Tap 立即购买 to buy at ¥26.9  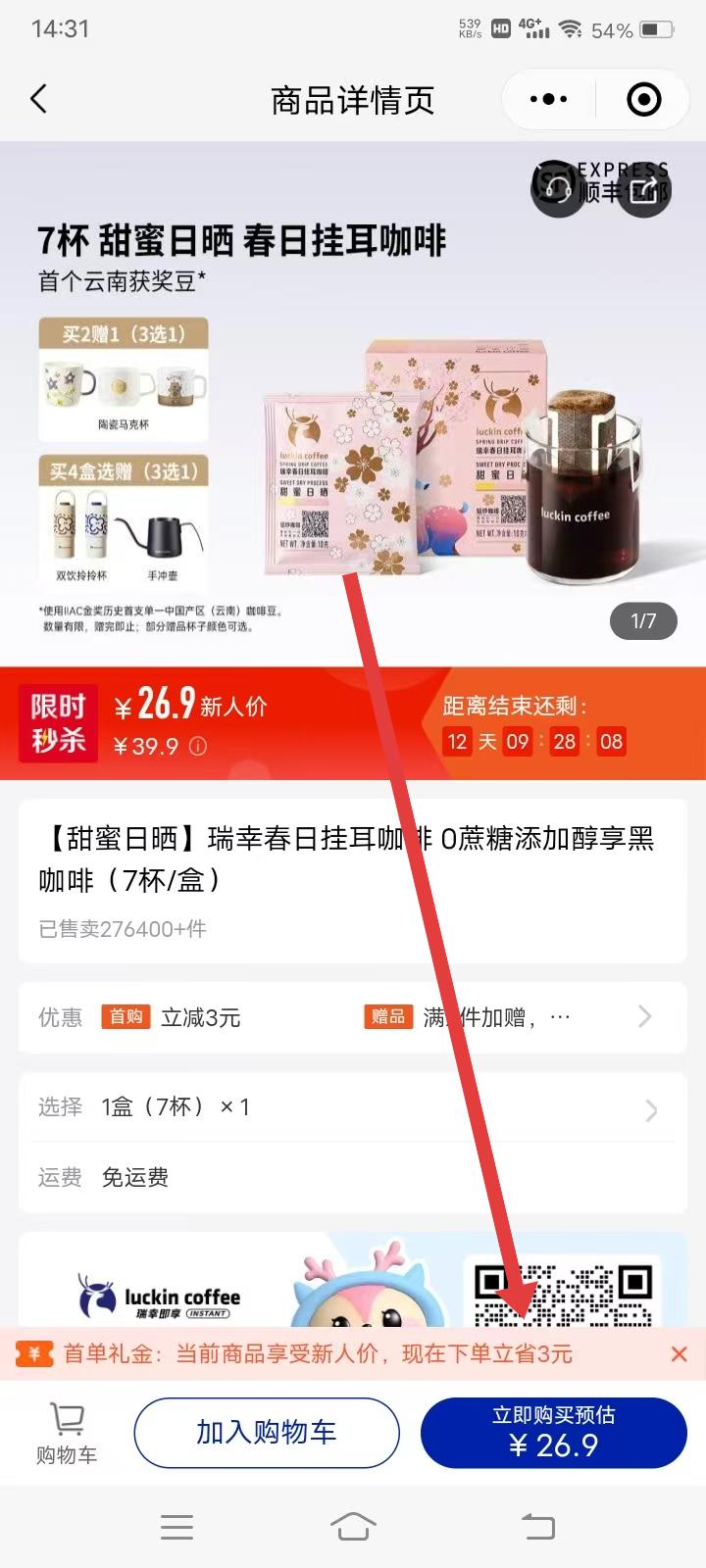pyautogui.click(x=553, y=1433)
